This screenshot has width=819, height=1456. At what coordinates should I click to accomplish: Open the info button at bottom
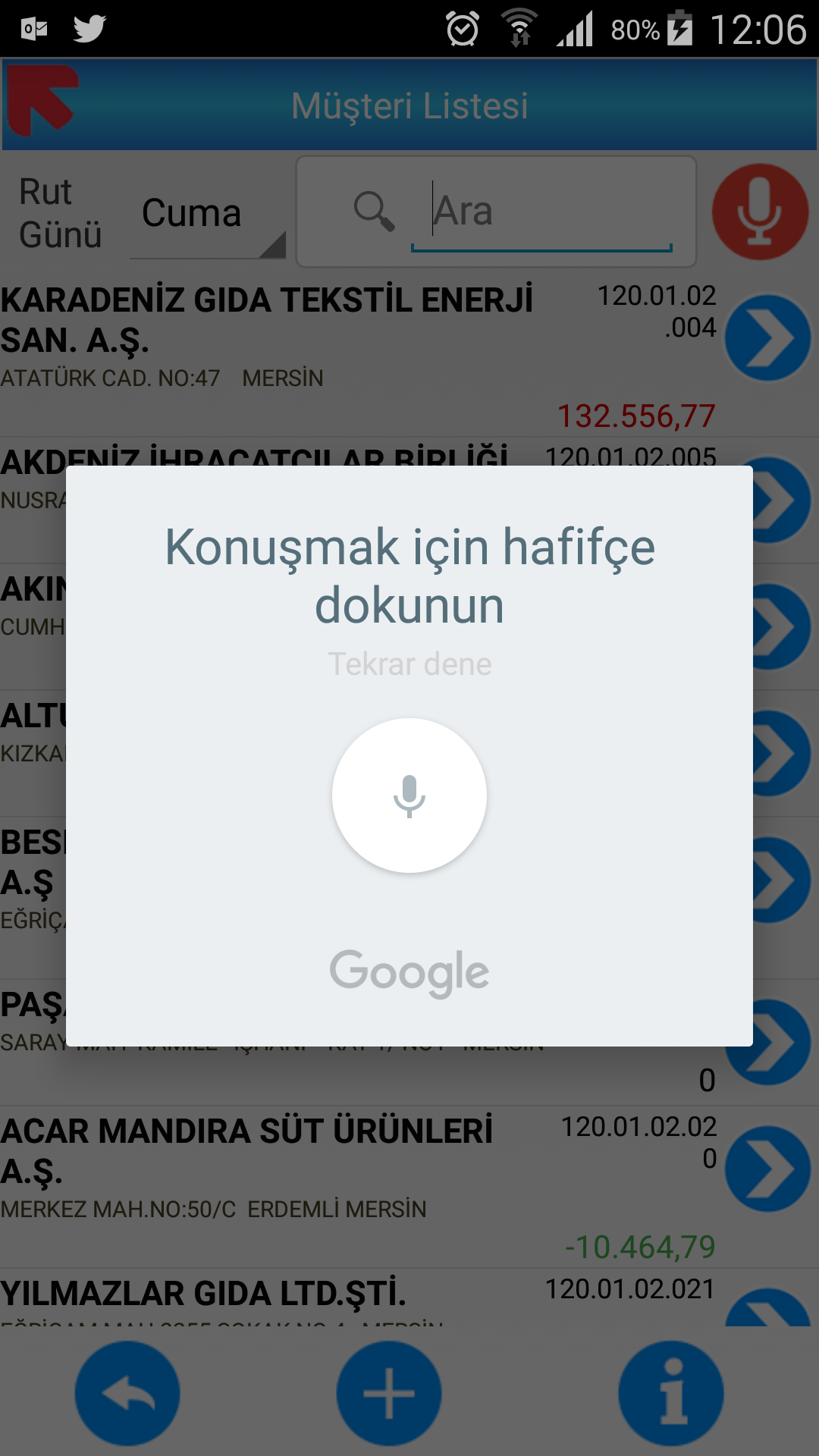(x=671, y=1393)
